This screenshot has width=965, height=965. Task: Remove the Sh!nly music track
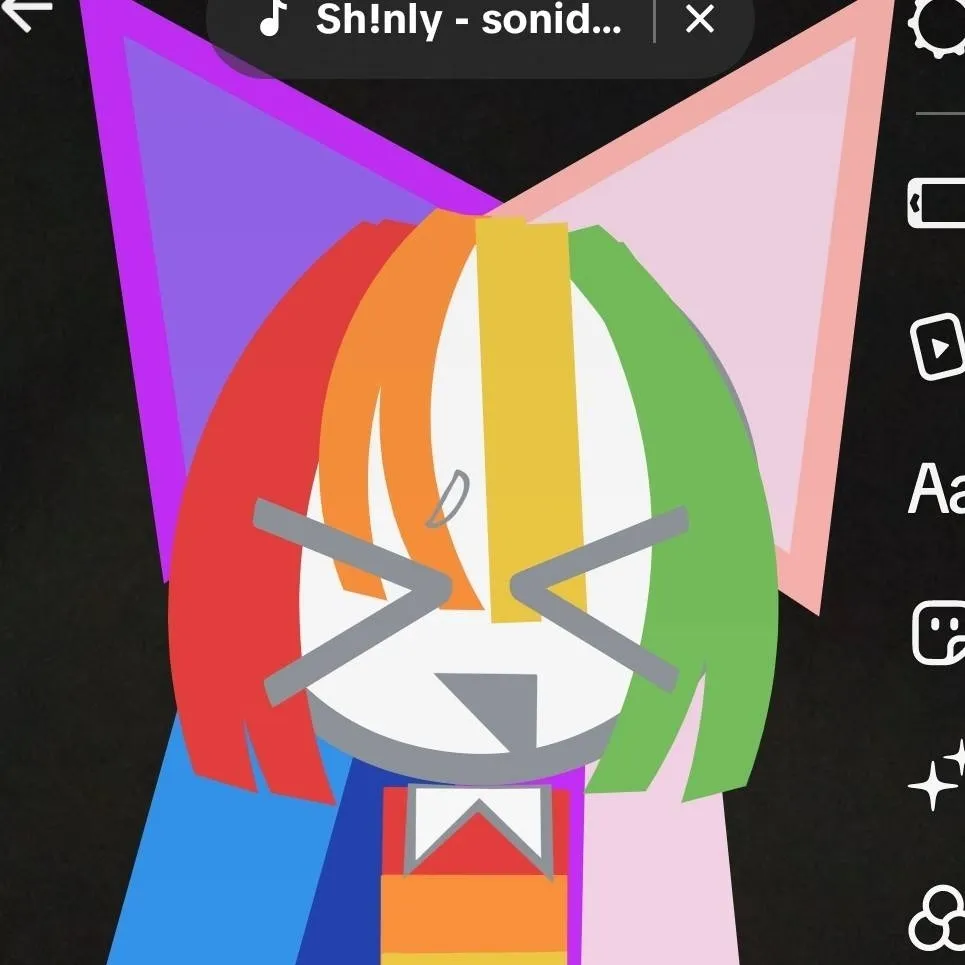tap(700, 19)
